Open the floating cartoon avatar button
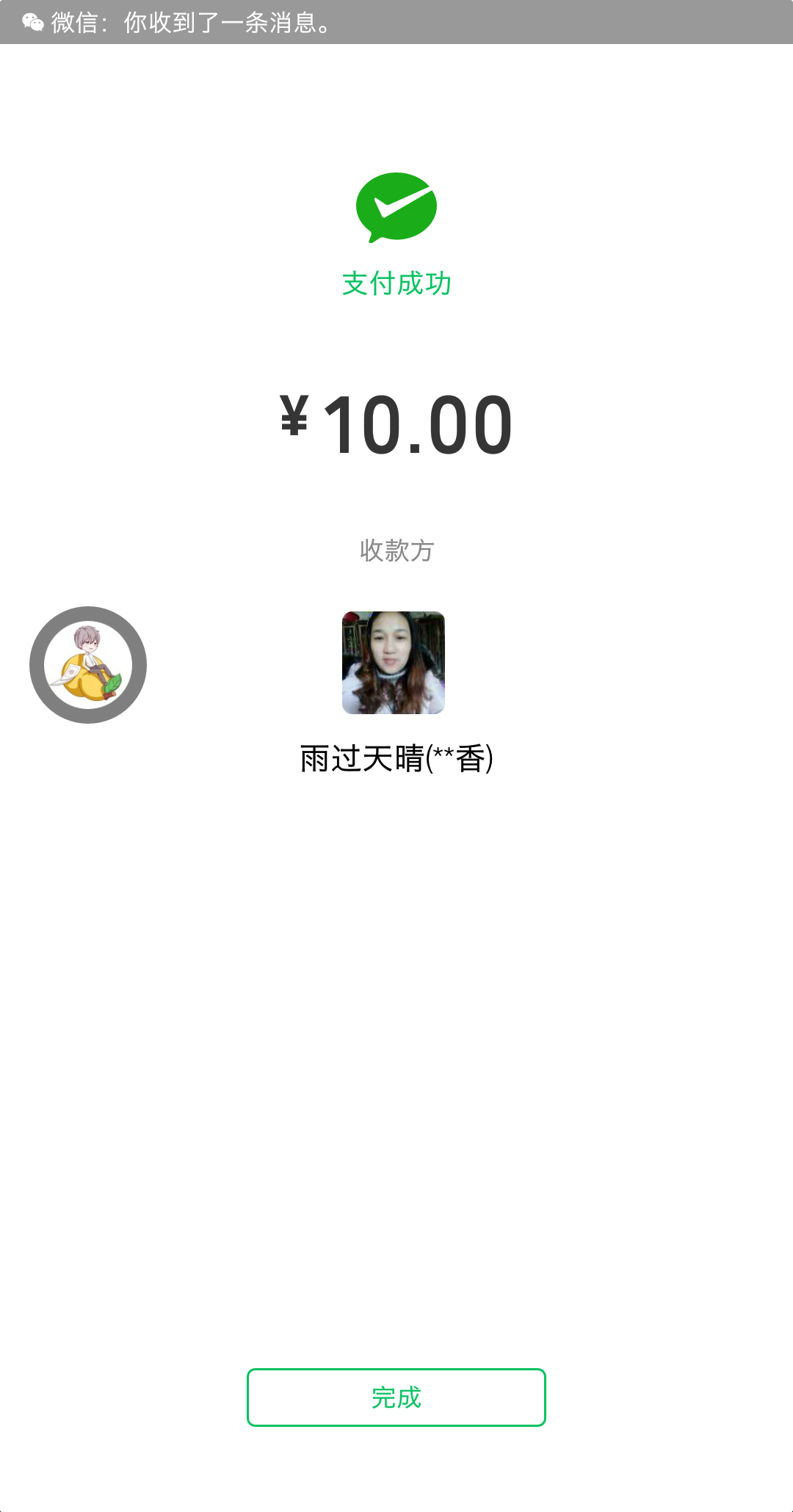 (88, 665)
